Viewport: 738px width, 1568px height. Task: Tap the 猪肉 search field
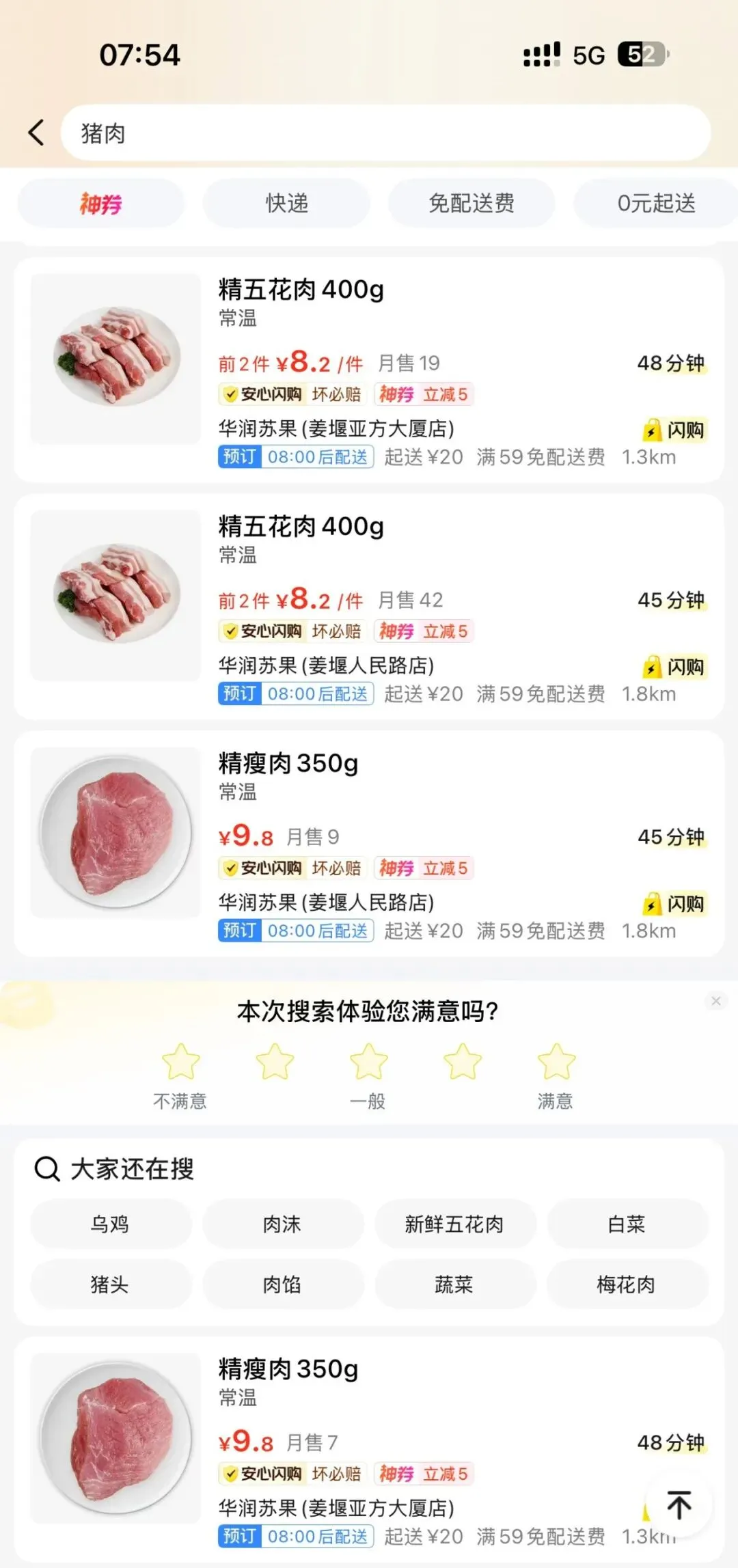coord(385,133)
